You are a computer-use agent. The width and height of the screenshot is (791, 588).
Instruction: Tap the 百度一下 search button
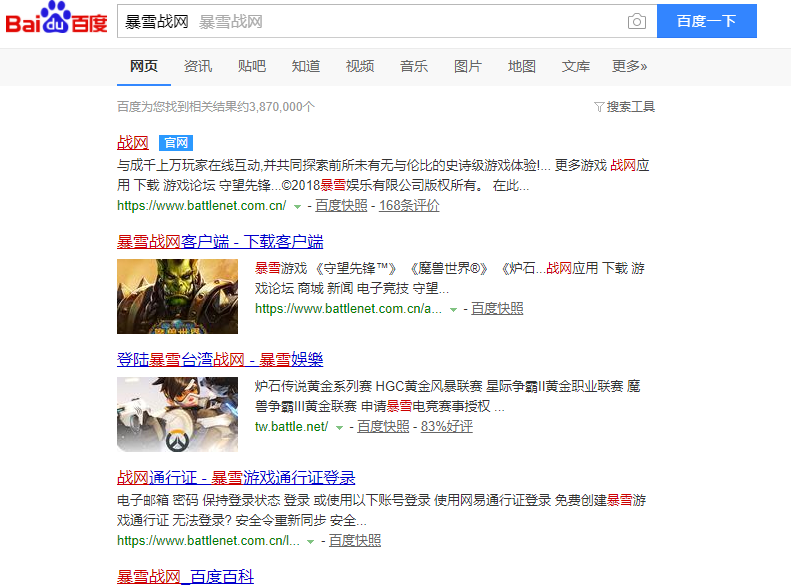pyautogui.click(x=706, y=21)
